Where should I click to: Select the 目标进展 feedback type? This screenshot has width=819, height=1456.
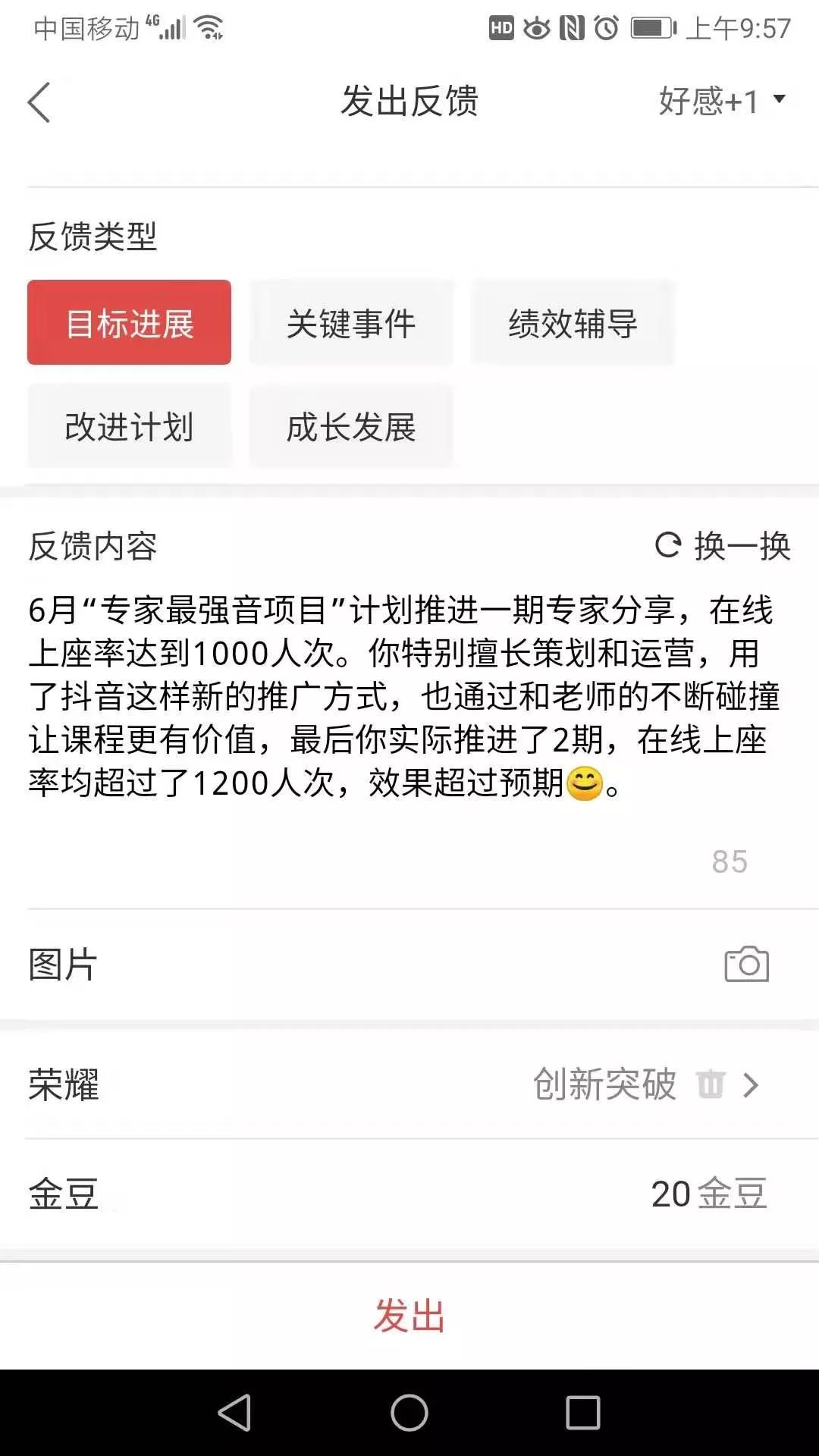[x=129, y=323]
